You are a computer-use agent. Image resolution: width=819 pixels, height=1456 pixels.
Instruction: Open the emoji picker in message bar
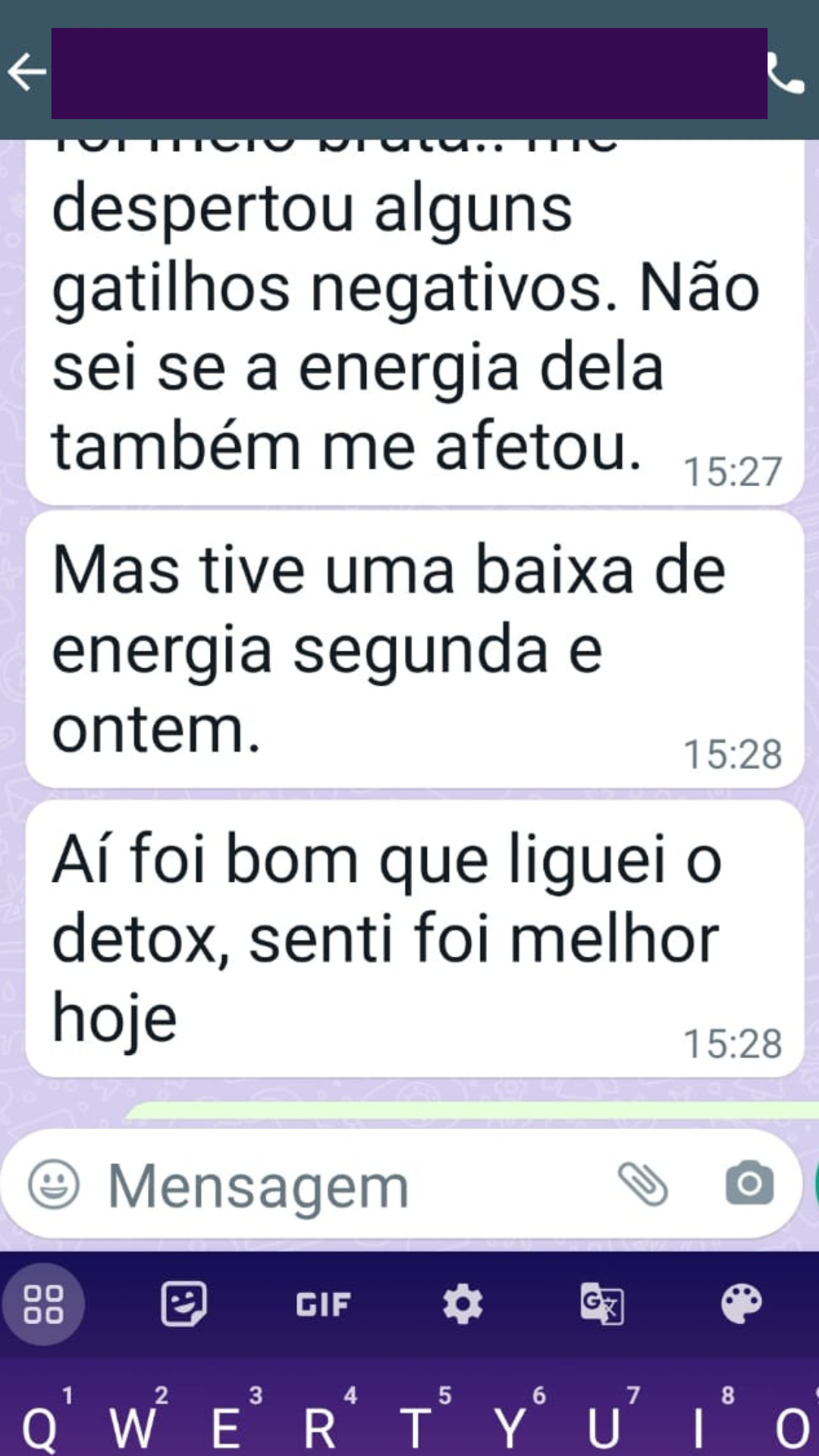(53, 1184)
